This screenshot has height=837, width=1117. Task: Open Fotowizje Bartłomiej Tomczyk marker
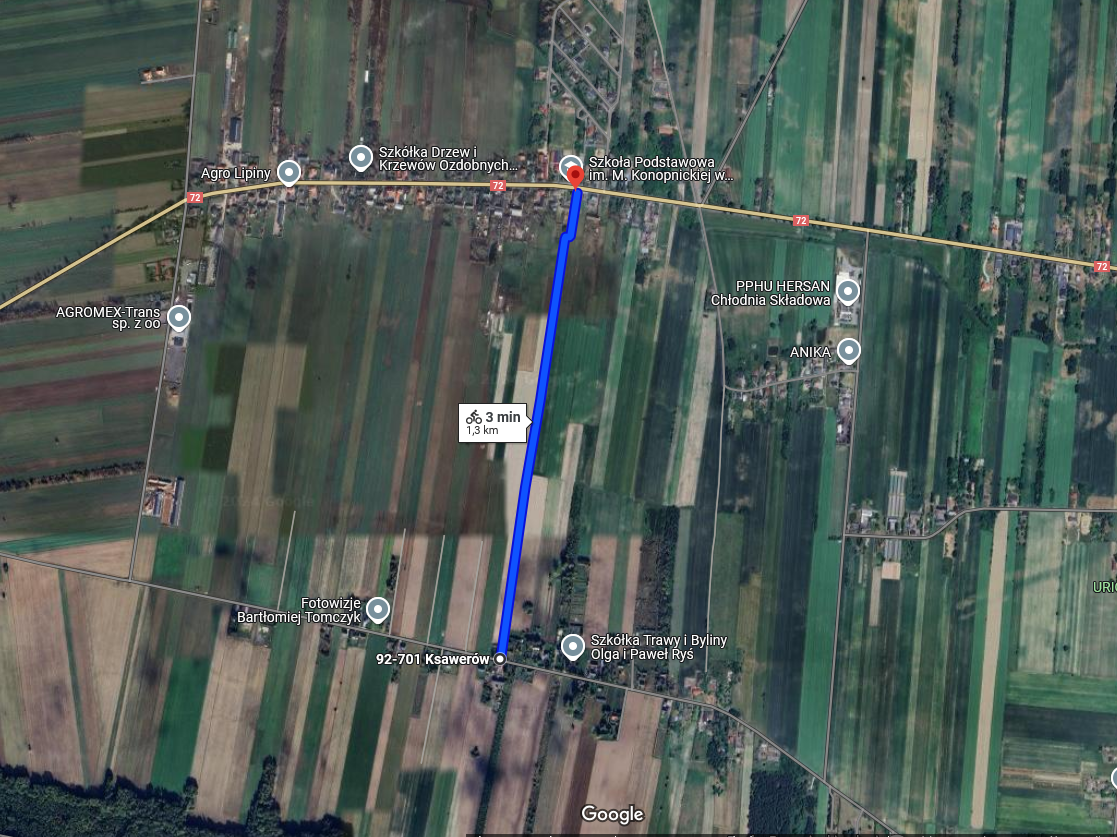coord(377,608)
